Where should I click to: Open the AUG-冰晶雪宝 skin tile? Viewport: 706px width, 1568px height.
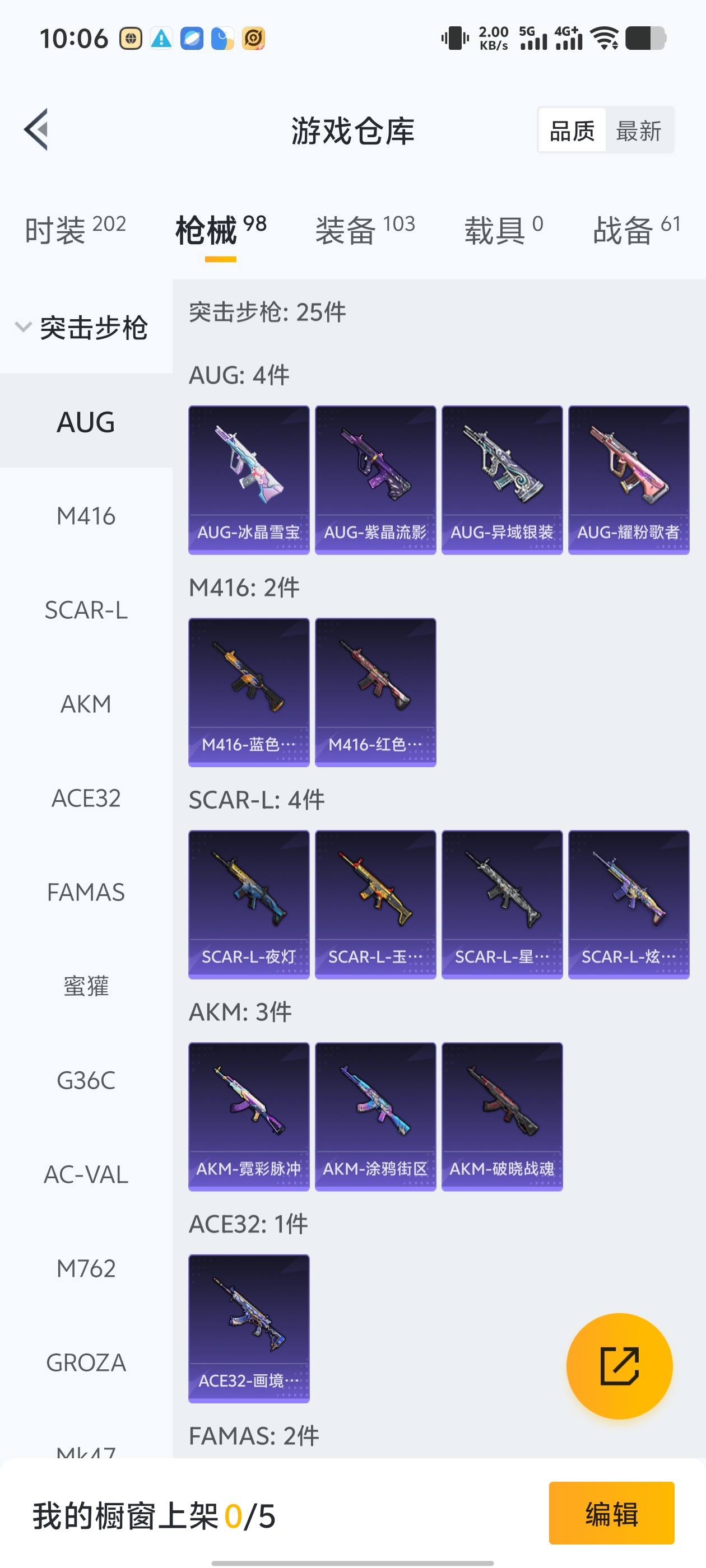[249, 480]
